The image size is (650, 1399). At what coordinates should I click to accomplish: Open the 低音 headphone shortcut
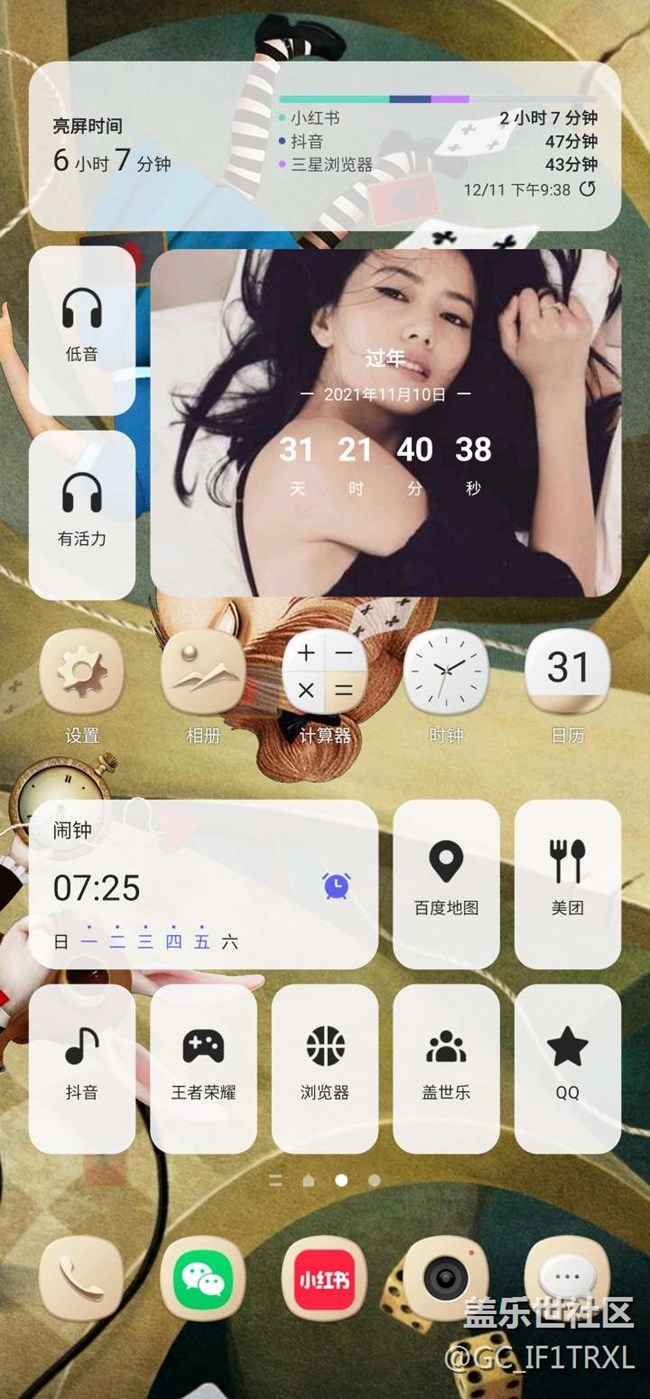click(x=82, y=328)
